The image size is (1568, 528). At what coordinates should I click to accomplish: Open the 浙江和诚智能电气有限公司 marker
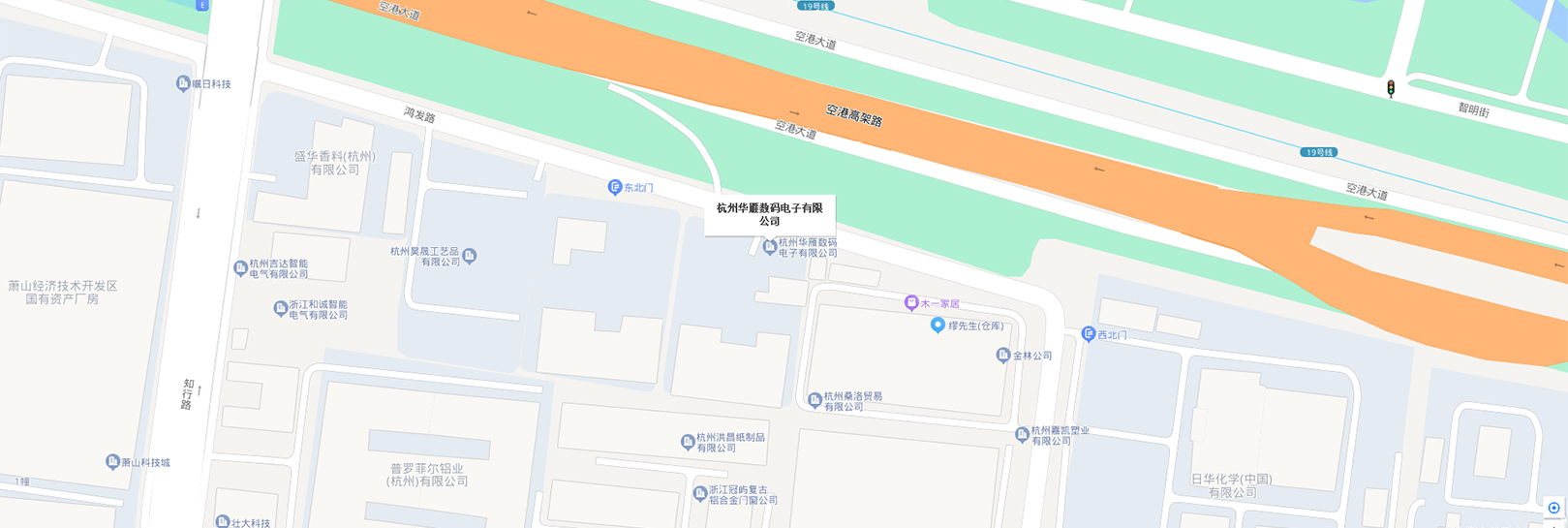(280, 309)
